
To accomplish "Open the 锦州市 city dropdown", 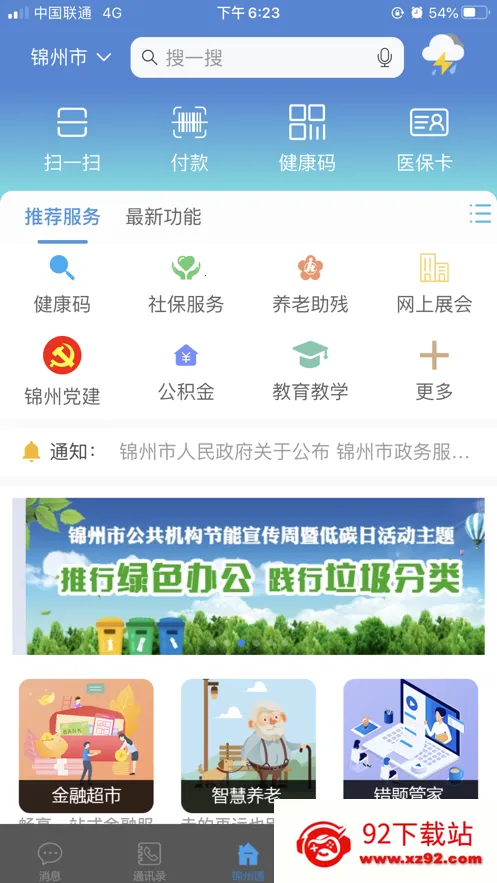I will pos(71,57).
